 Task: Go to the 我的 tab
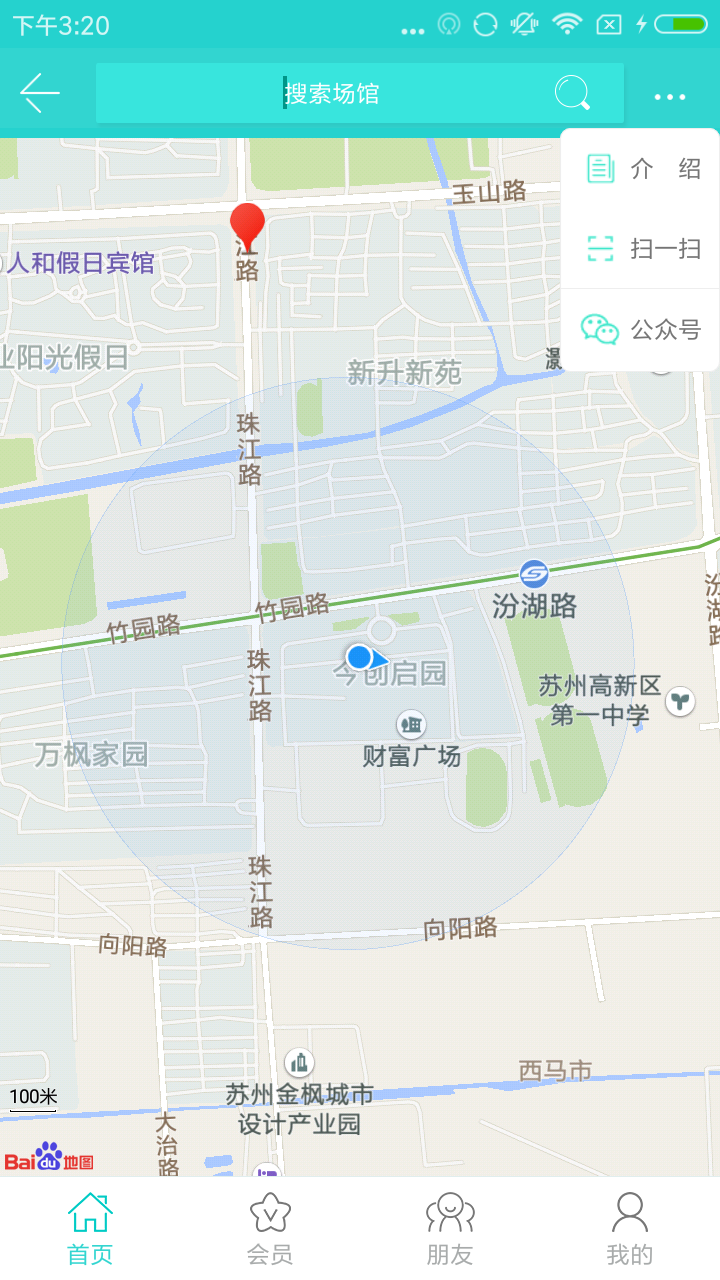[x=630, y=1228]
